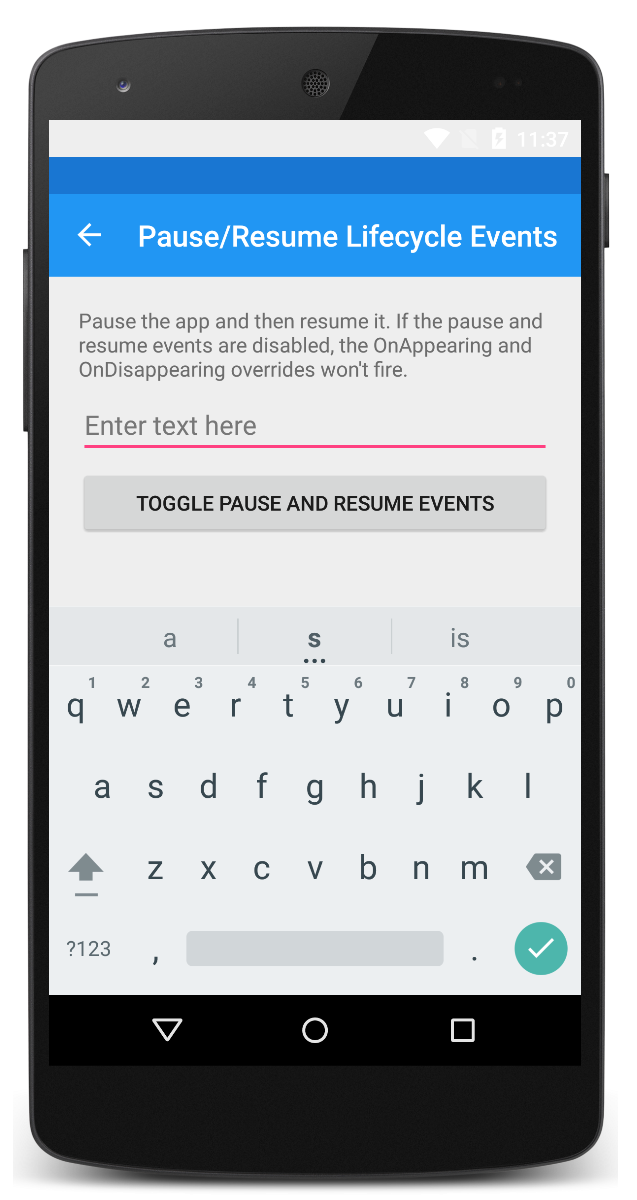
Task: Switch keyboard to ?123 symbols
Action: pyautogui.click(x=88, y=949)
